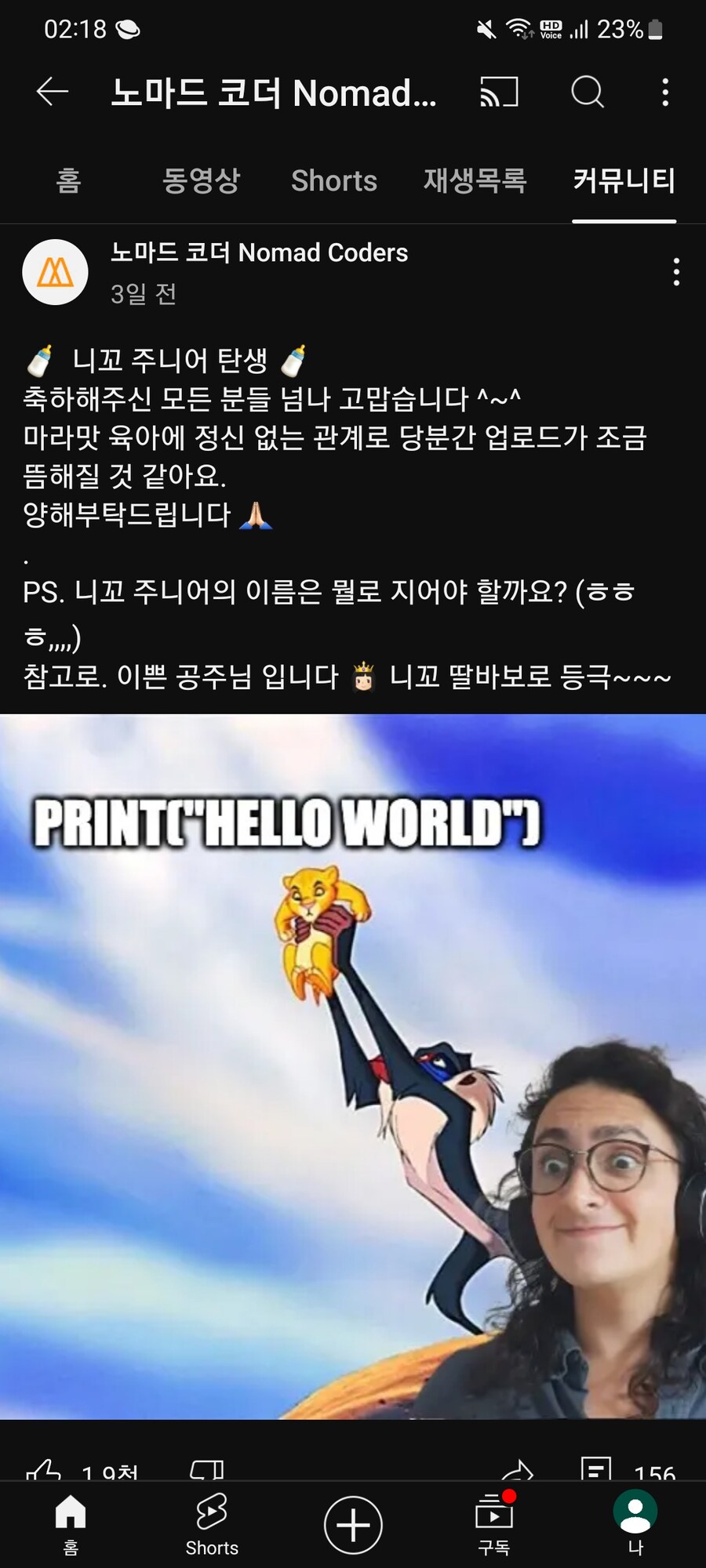Switch to the 재생목록 tab
706x1568 pixels.
[475, 181]
